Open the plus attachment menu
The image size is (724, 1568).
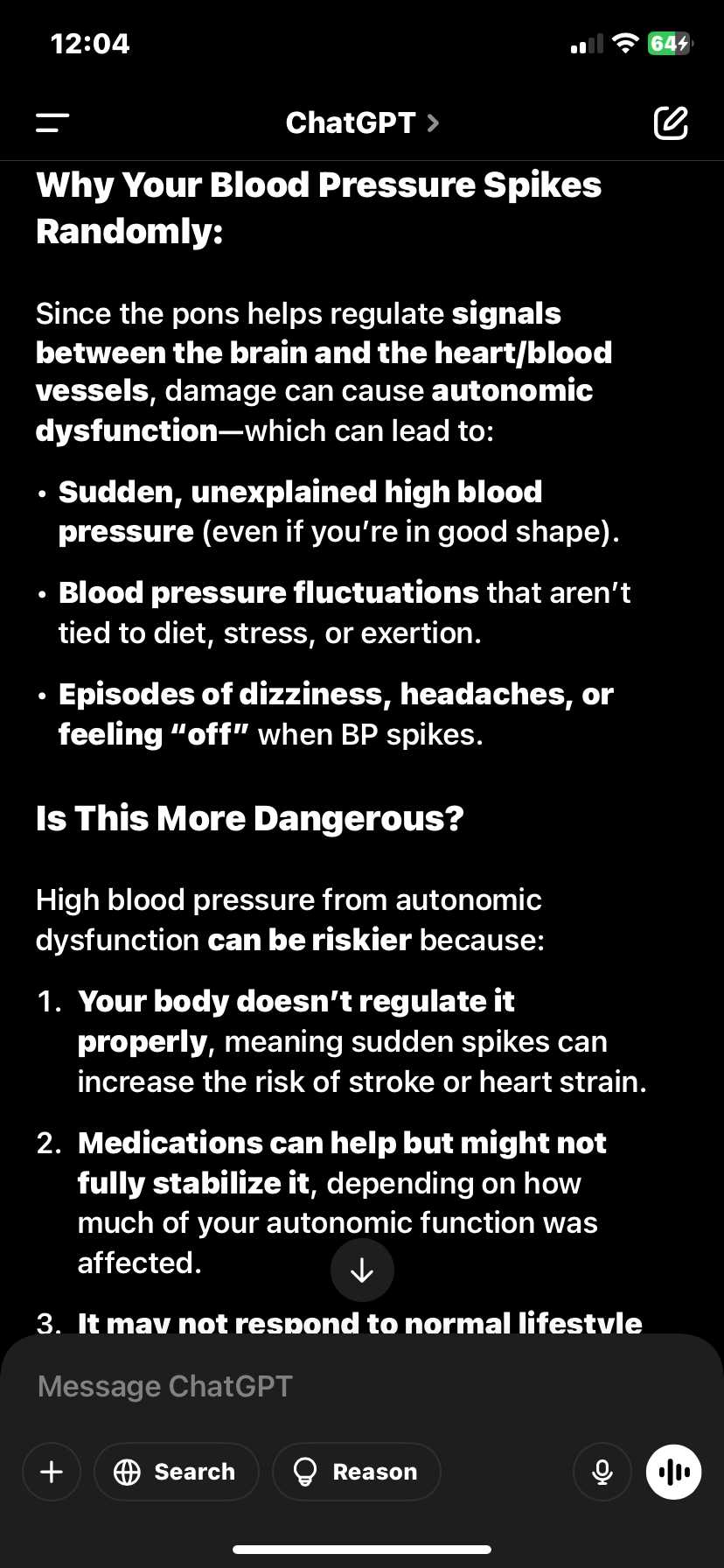[52, 1472]
